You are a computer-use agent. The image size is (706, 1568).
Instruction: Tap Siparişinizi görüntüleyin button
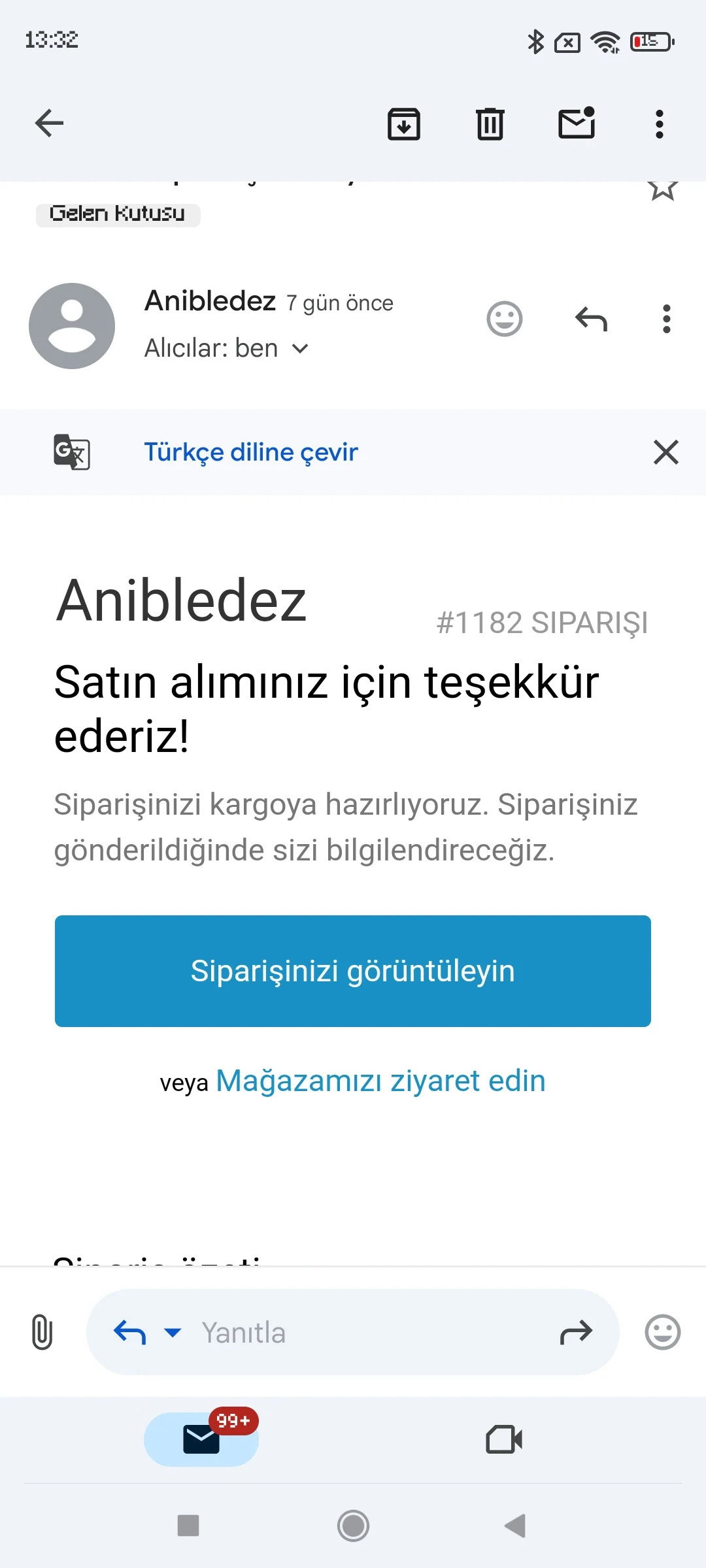click(x=353, y=971)
